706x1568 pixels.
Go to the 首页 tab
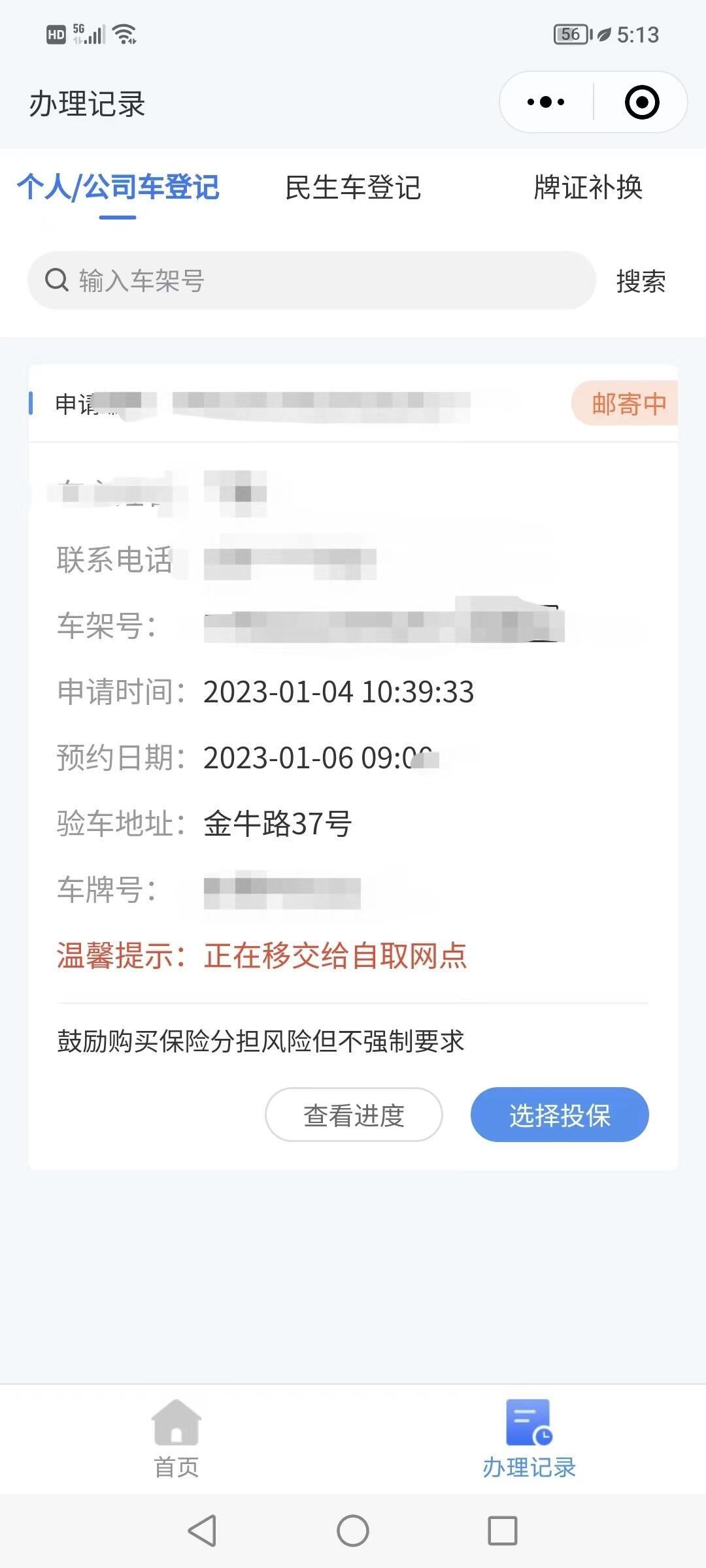[176, 1439]
